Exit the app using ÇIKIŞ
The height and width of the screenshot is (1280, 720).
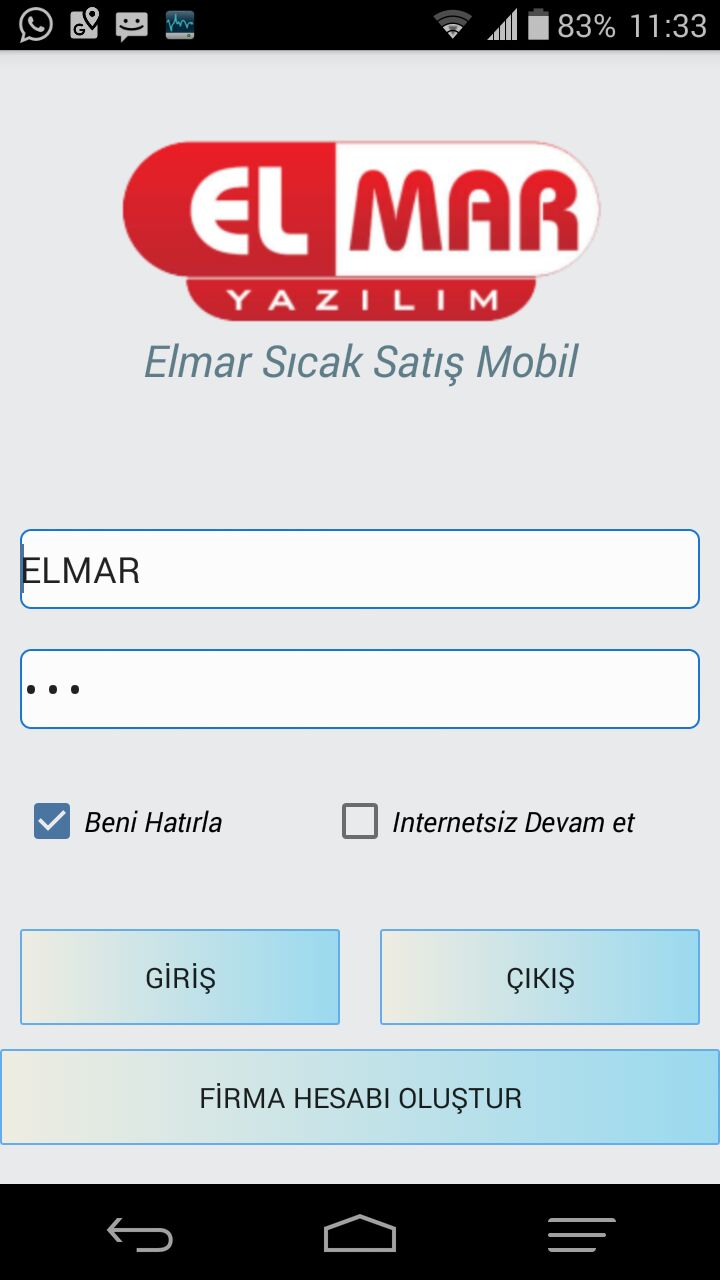(x=540, y=977)
